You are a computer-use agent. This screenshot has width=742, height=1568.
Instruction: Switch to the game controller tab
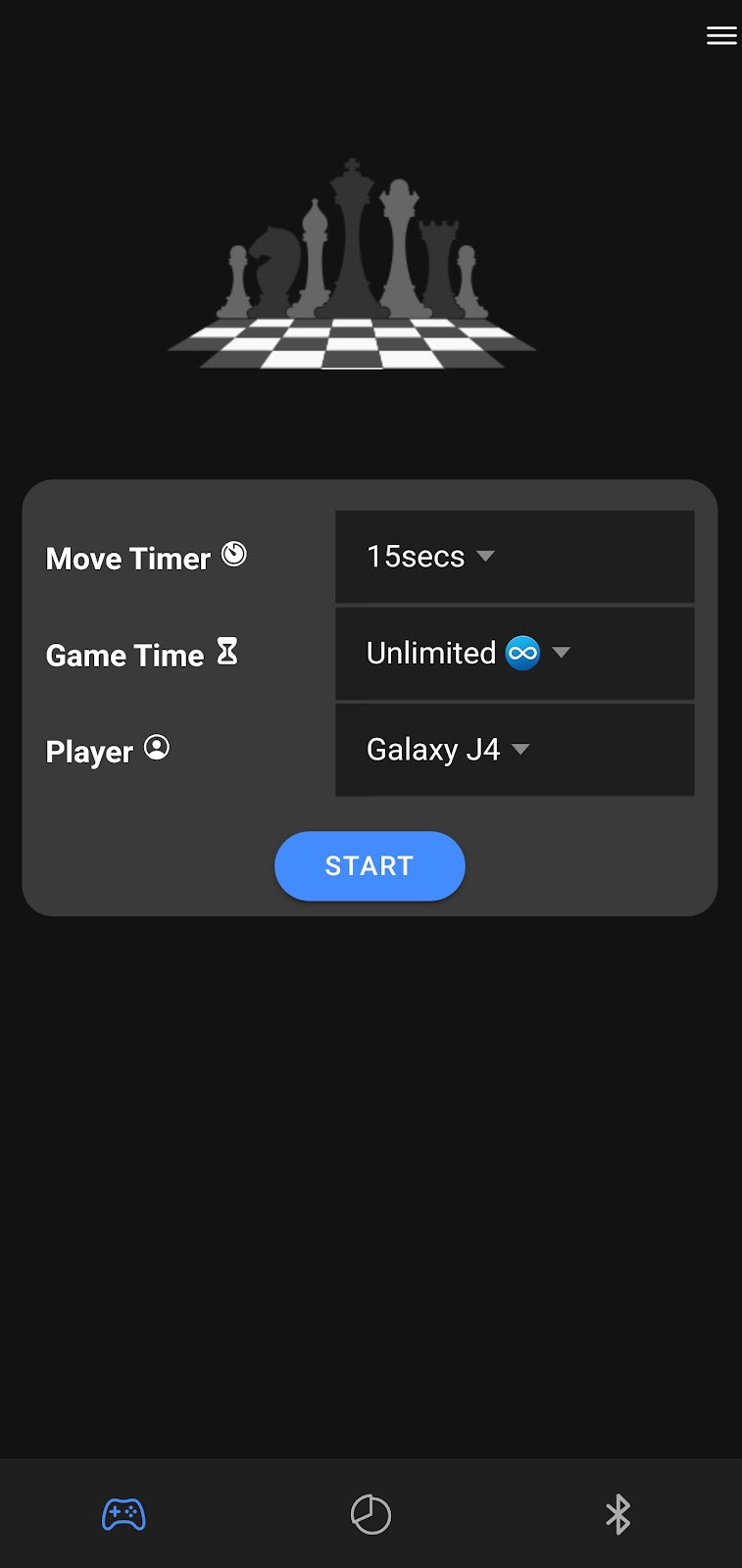pos(124,1514)
